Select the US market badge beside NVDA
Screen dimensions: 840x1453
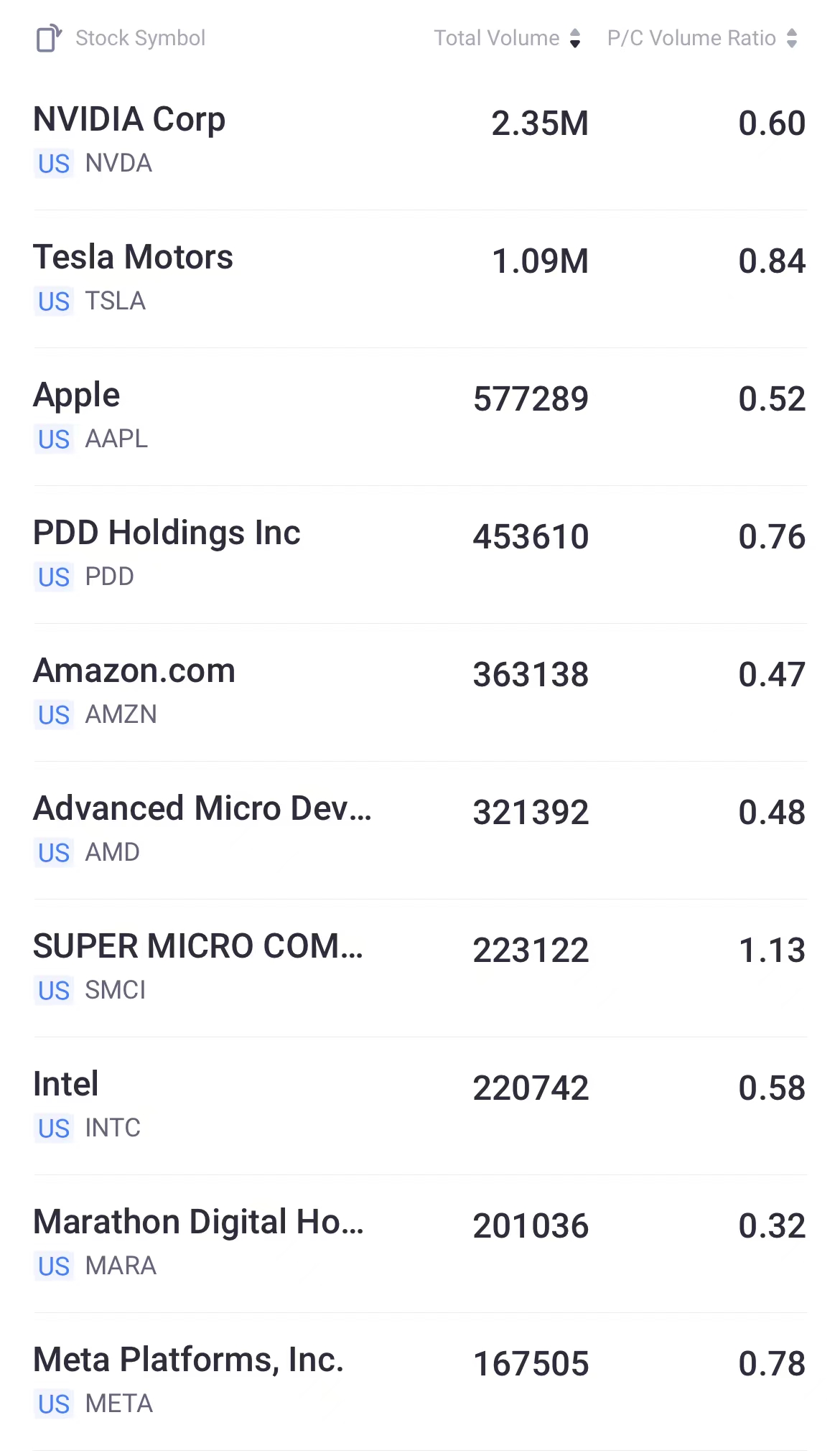point(53,164)
